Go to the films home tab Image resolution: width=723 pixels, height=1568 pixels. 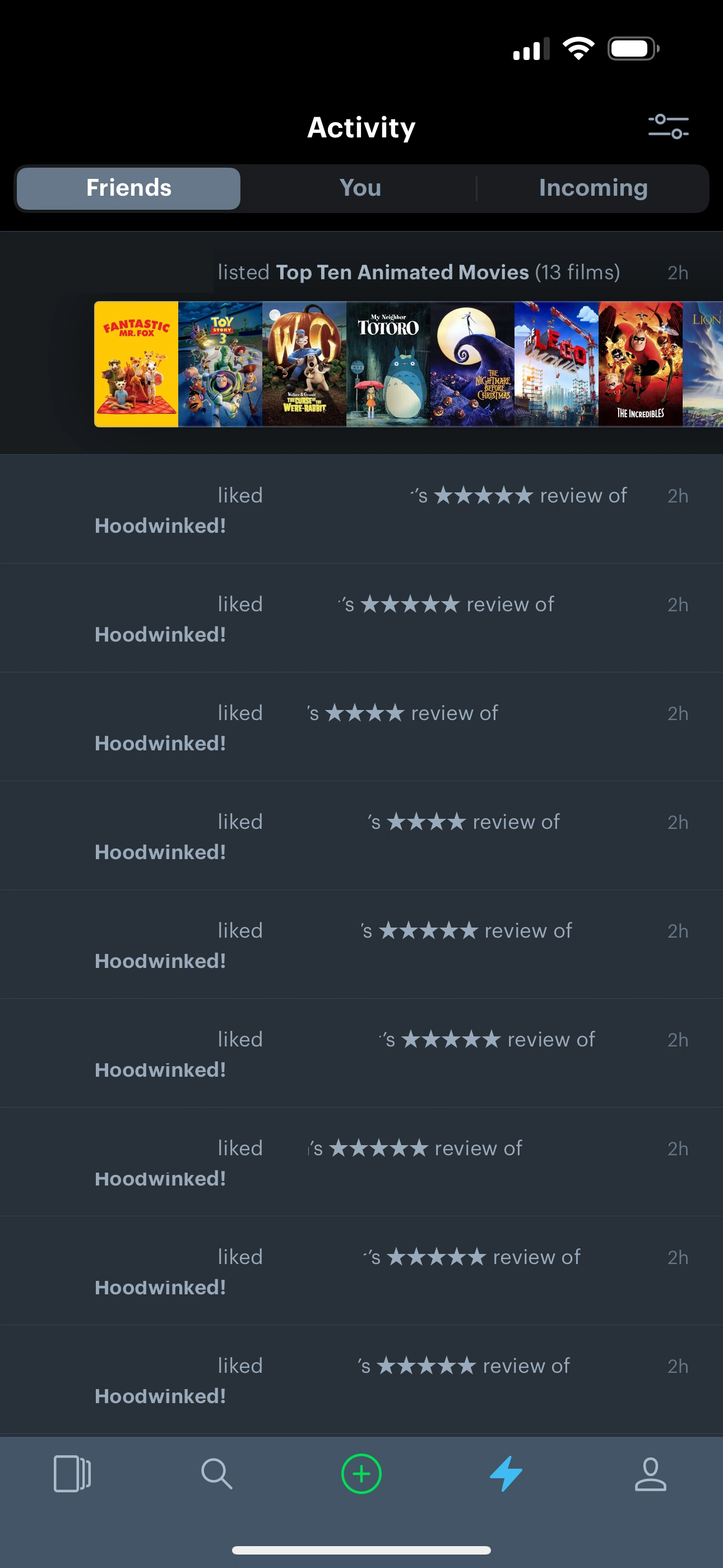72,1474
